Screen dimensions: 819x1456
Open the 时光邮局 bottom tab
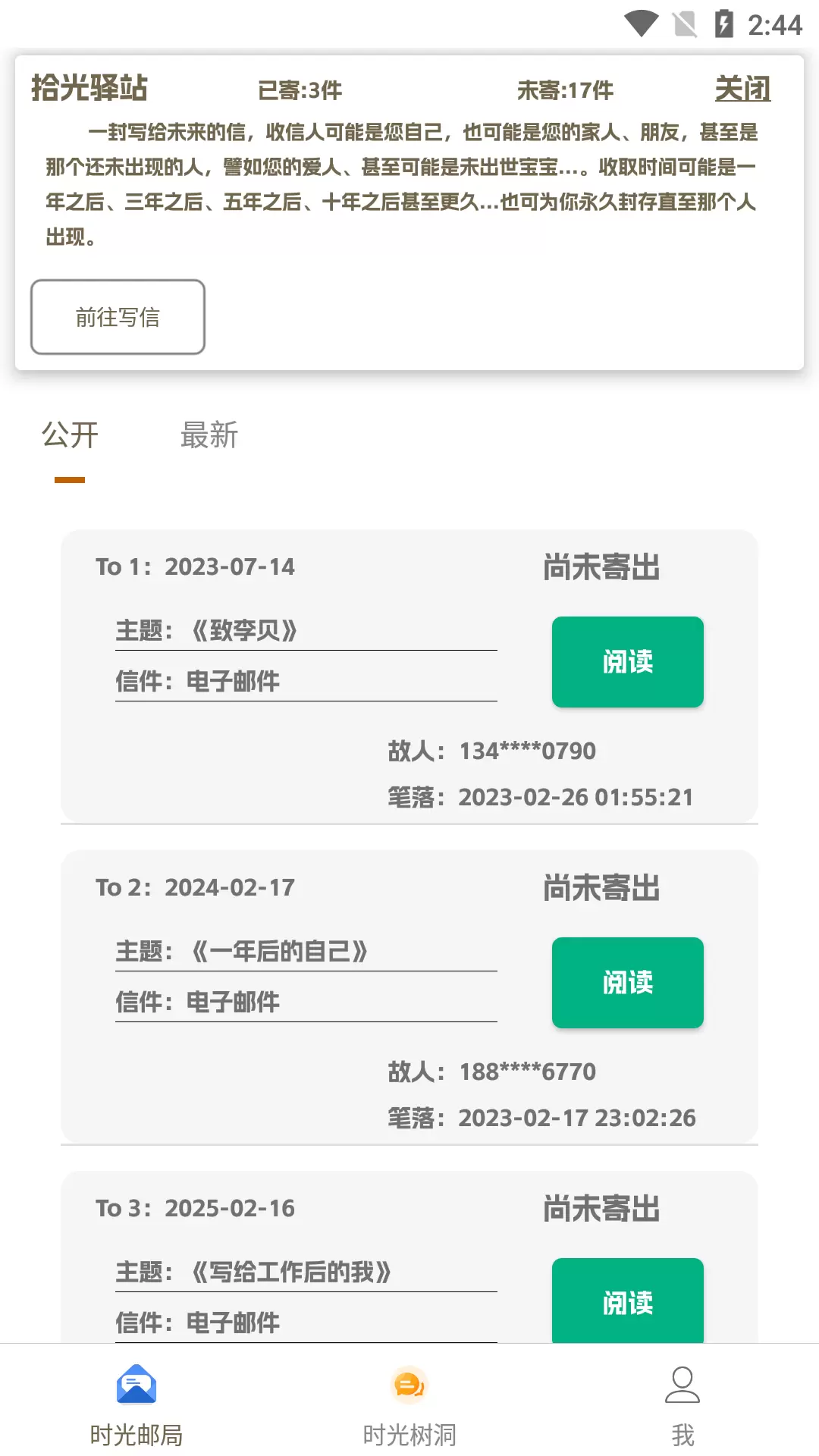tap(136, 1404)
